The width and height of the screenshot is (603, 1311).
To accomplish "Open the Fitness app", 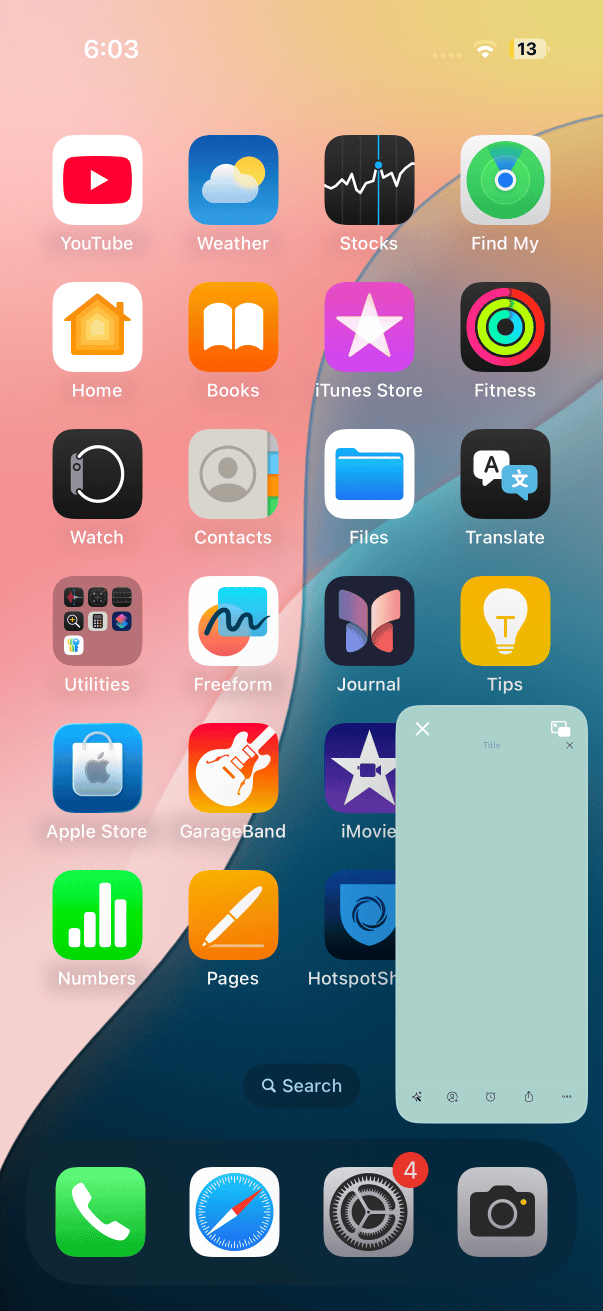I will click(x=505, y=327).
